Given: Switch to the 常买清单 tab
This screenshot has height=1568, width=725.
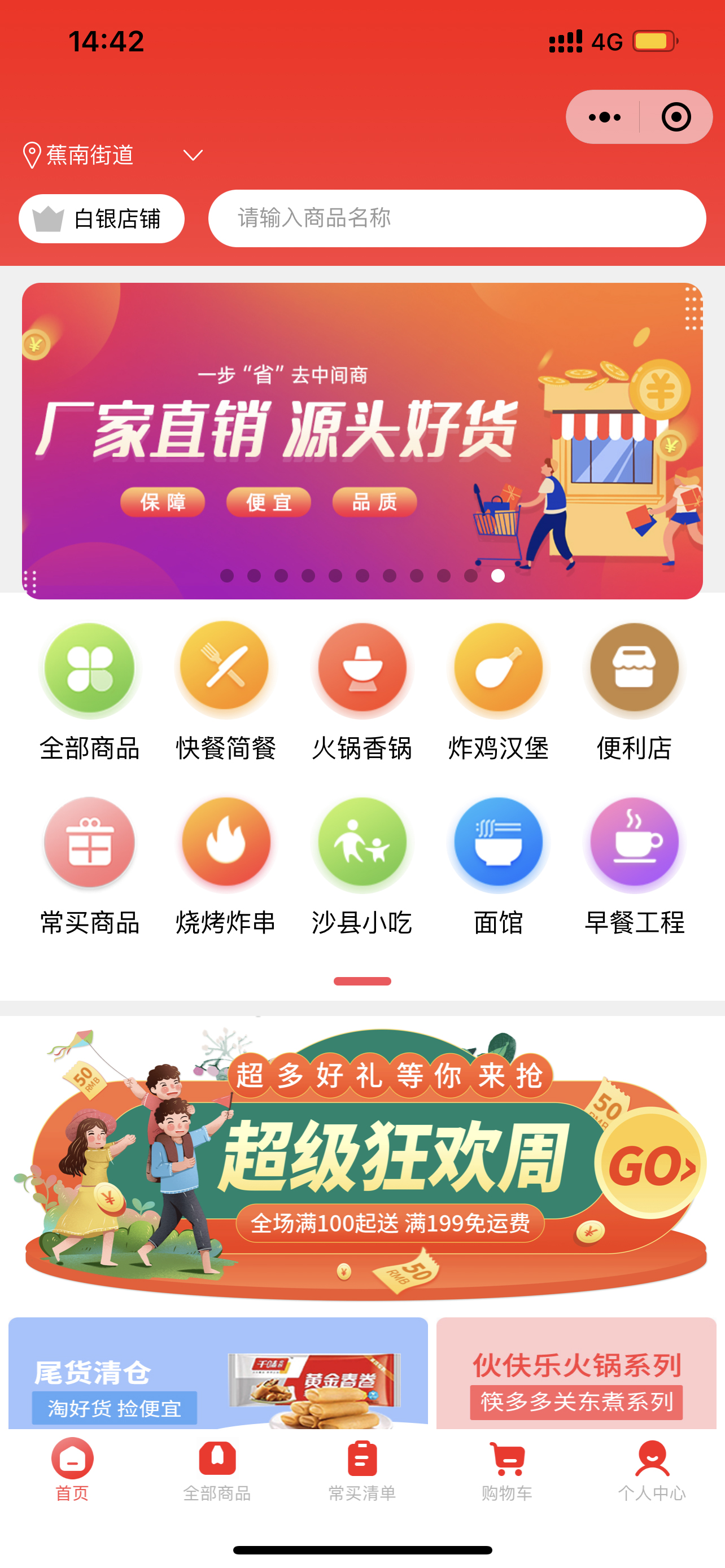Looking at the screenshot, I should click(362, 1469).
